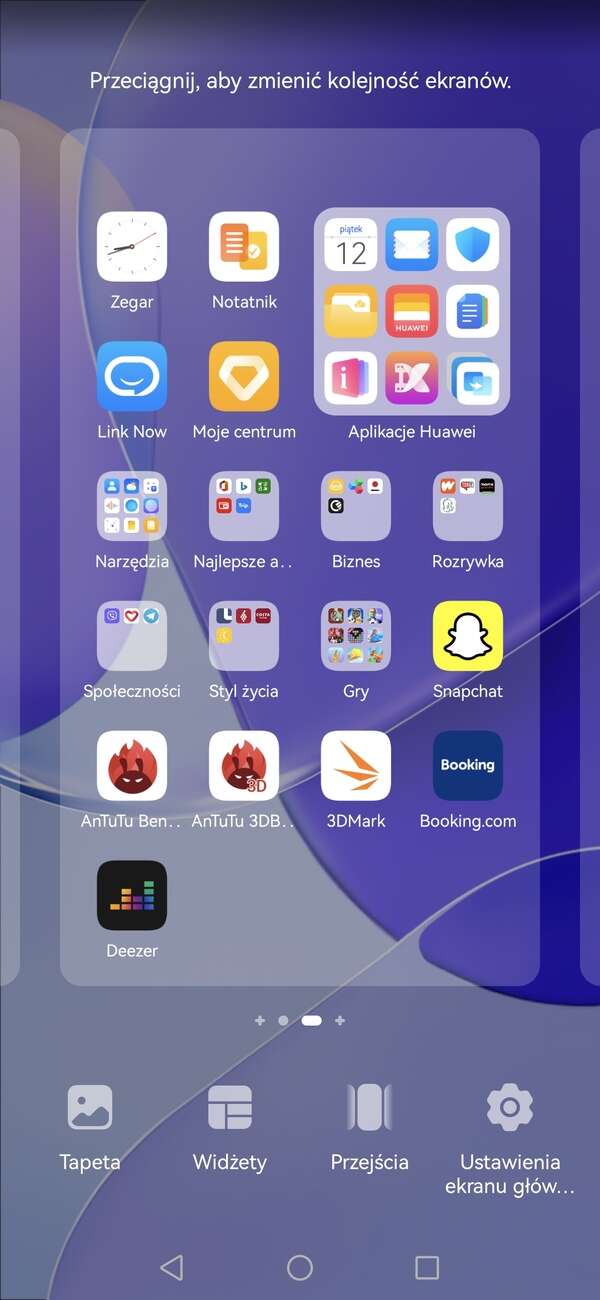Viewport: 600px width, 1300px height.
Task: Open AnTuTu Benchmark app
Action: [x=132, y=767]
